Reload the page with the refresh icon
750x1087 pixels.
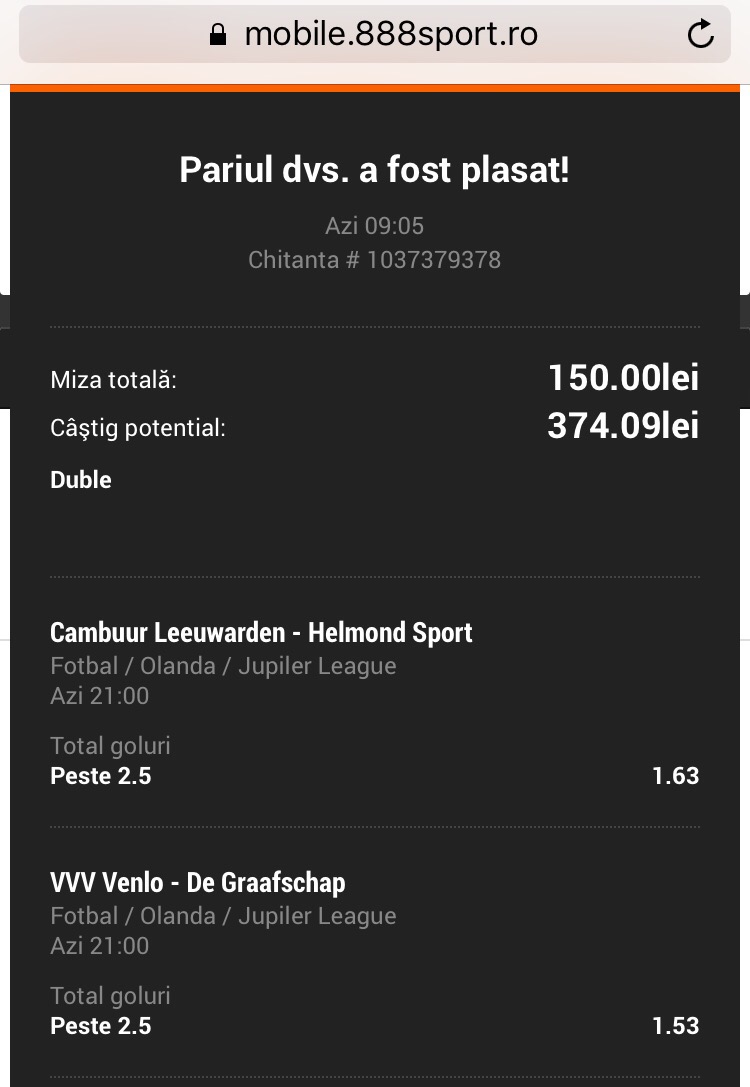(x=700, y=34)
